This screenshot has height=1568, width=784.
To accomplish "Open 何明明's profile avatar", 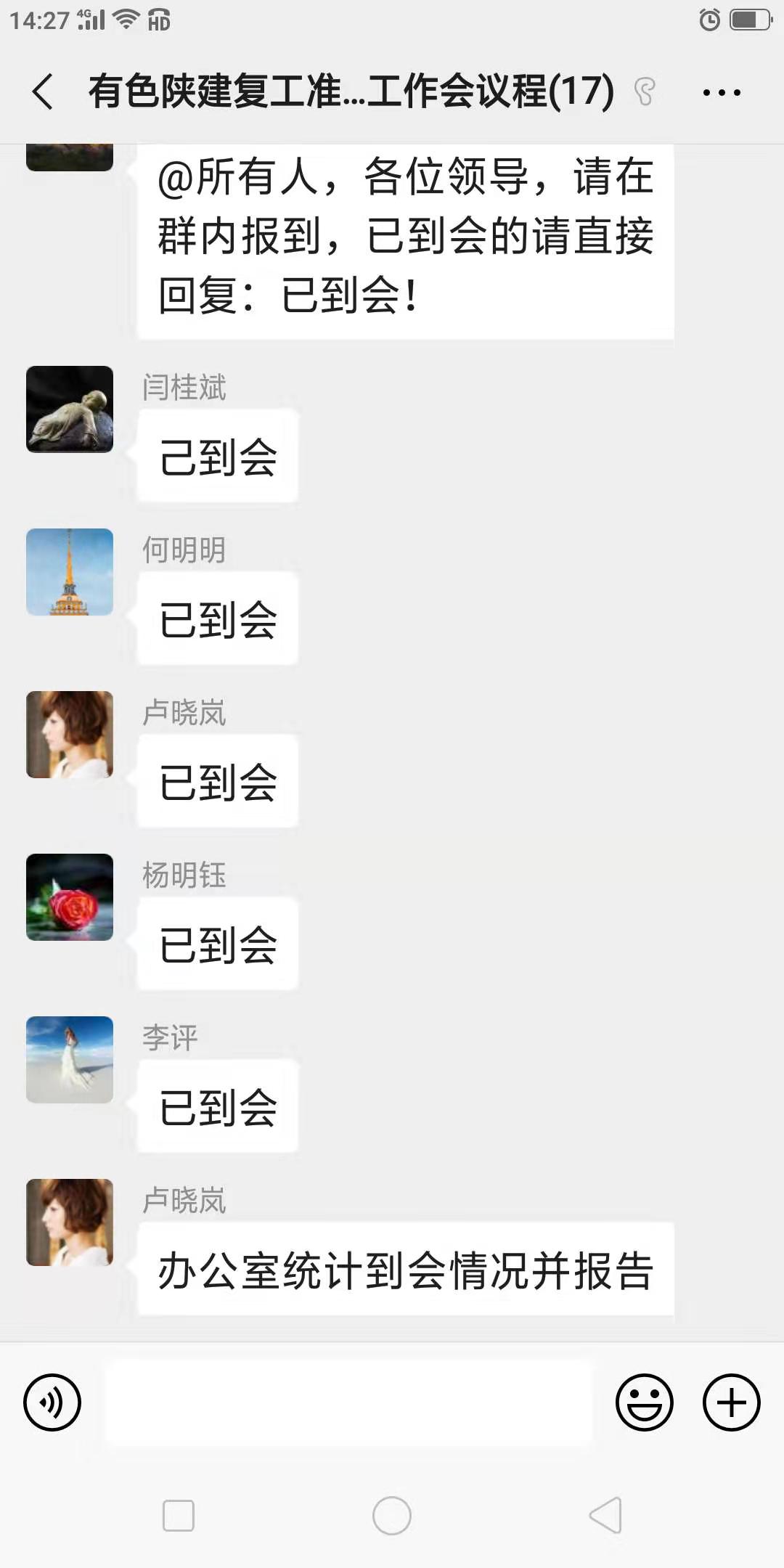I will (x=70, y=572).
